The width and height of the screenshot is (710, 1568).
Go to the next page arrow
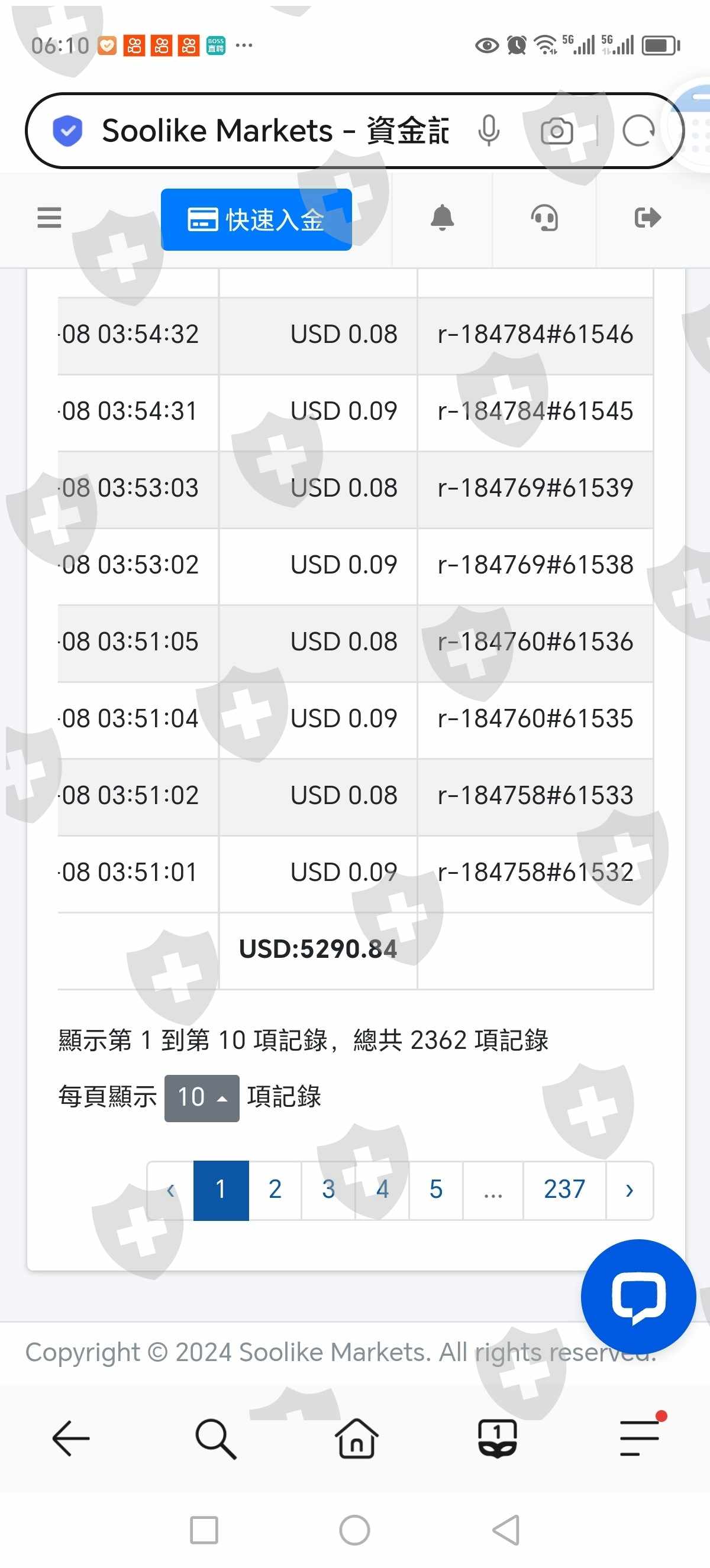coord(629,1190)
